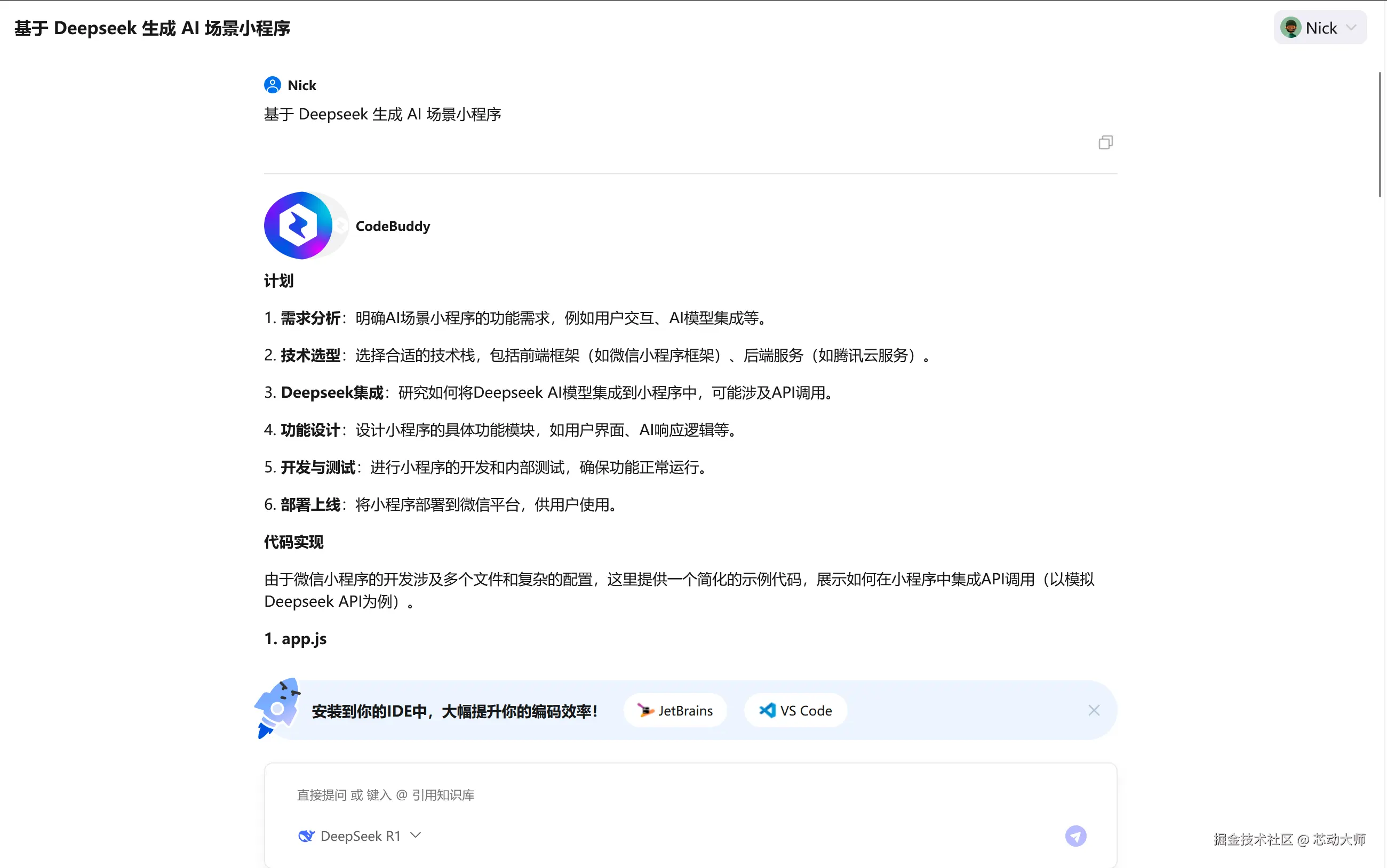This screenshot has height=868, width=1387.
Task: Install the JetBrains plugin
Action: click(675, 711)
